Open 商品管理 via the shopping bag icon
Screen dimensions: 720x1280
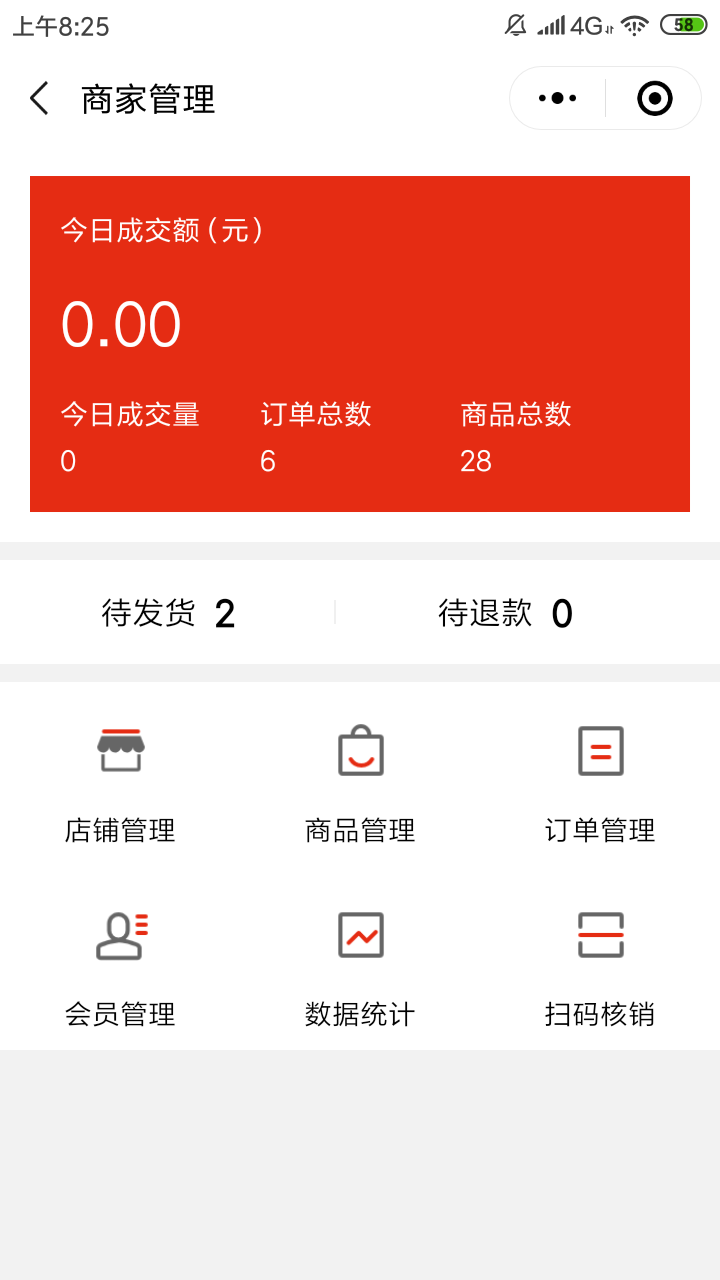pyautogui.click(x=360, y=750)
